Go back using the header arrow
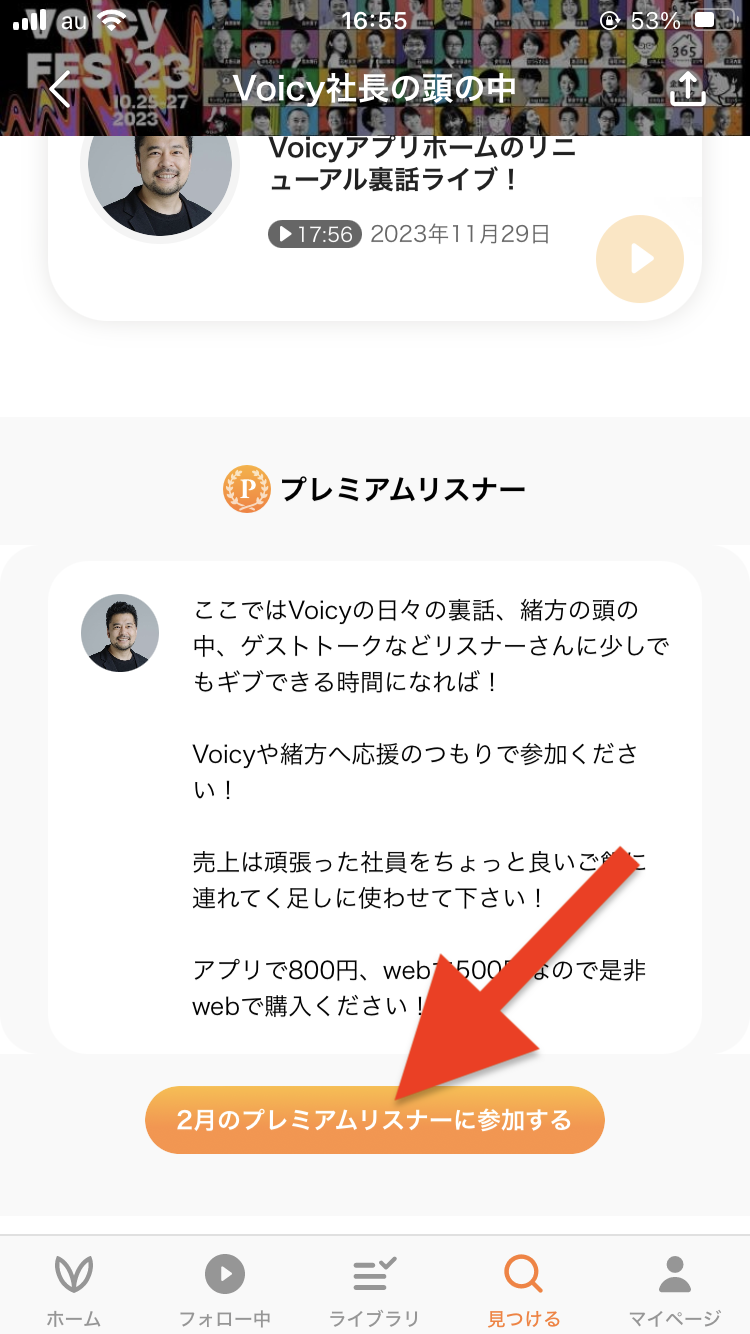 [x=60, y=89]
